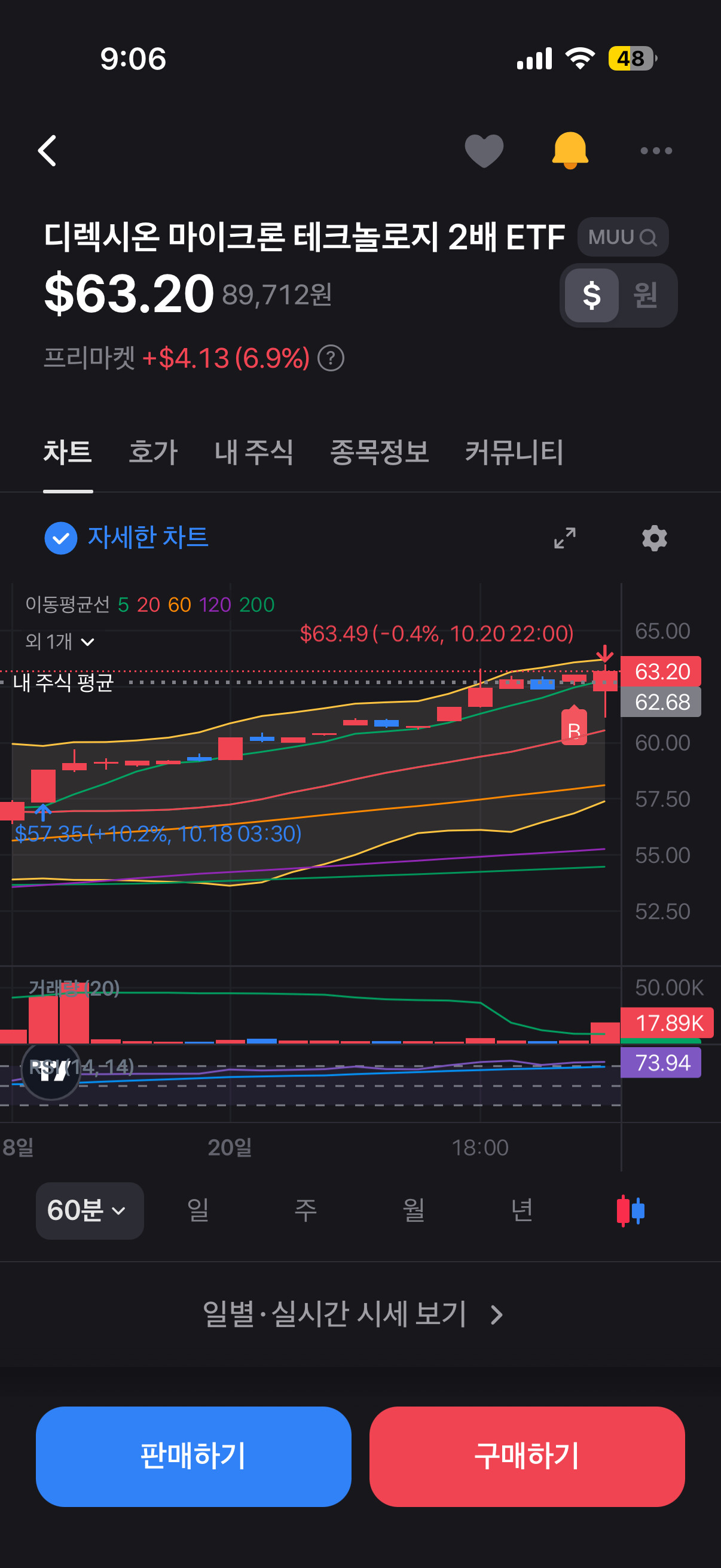Show help for 프리마켓 price change

point(331,358)
